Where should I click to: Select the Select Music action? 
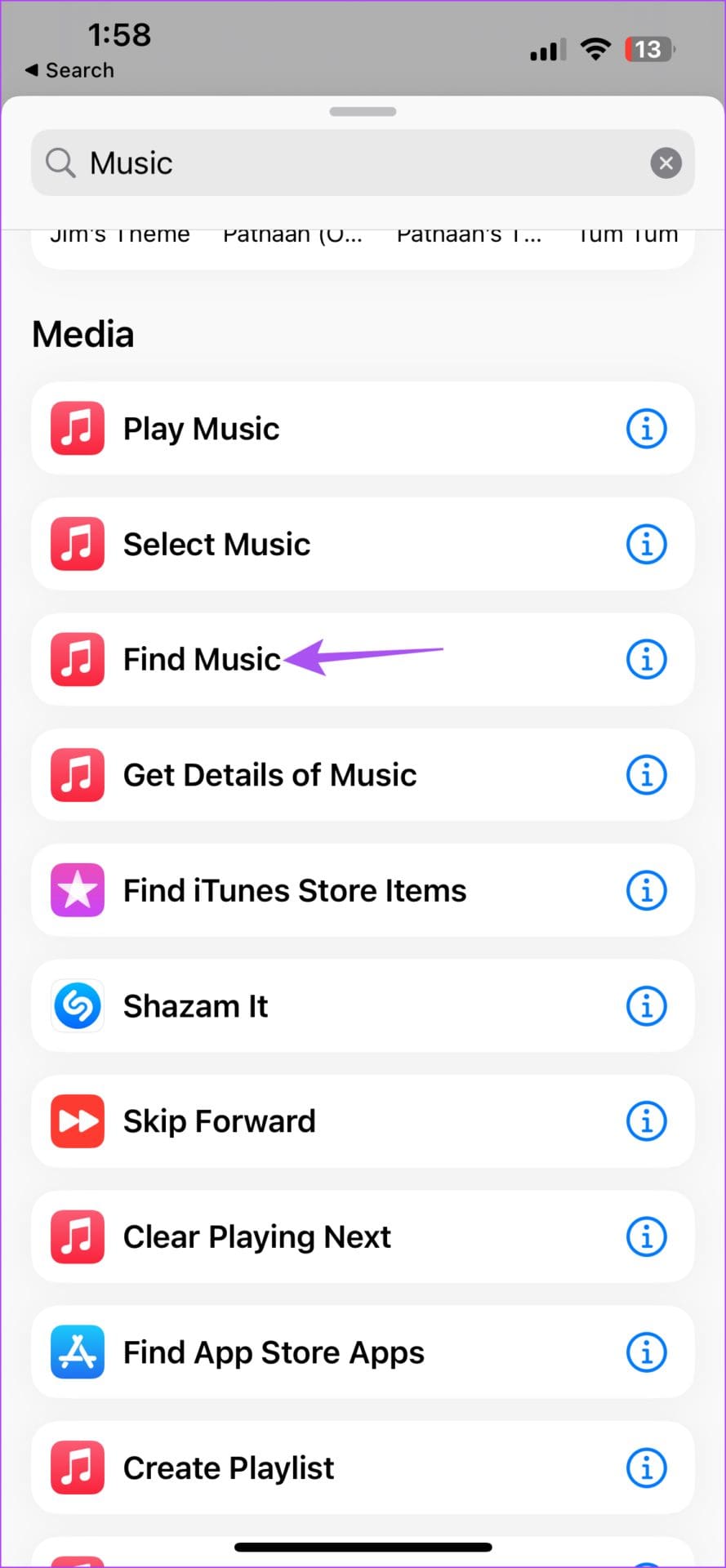216,543
